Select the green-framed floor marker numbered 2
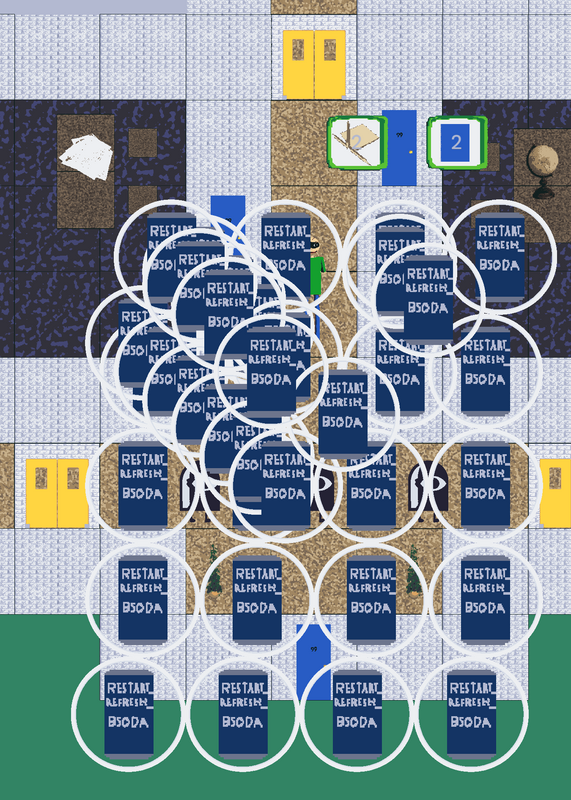This screenshot has height=800, width=571. point(357,142)
